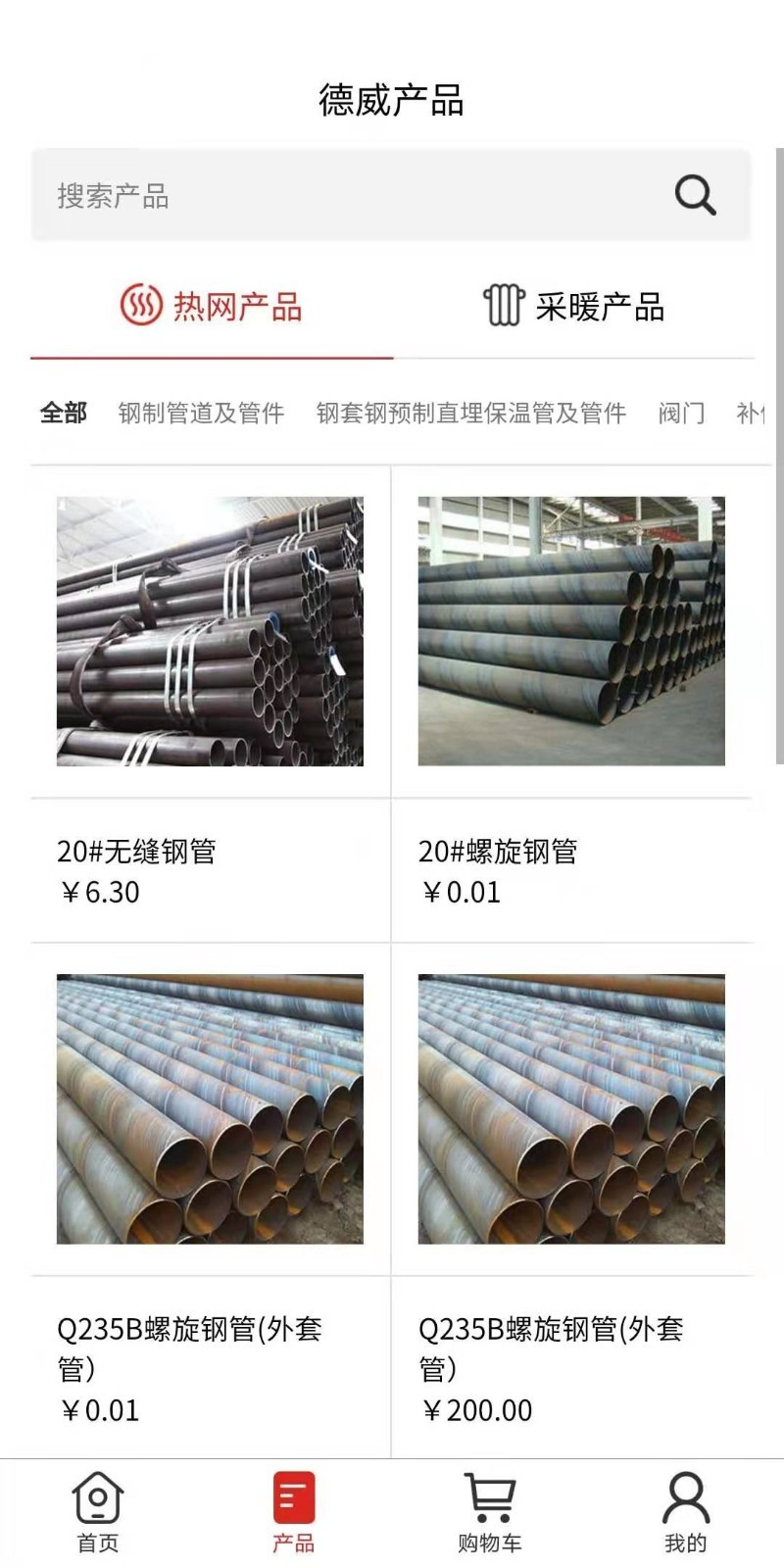
Task: Switch to the 热网产品 tab
Action: pos(211,307)
